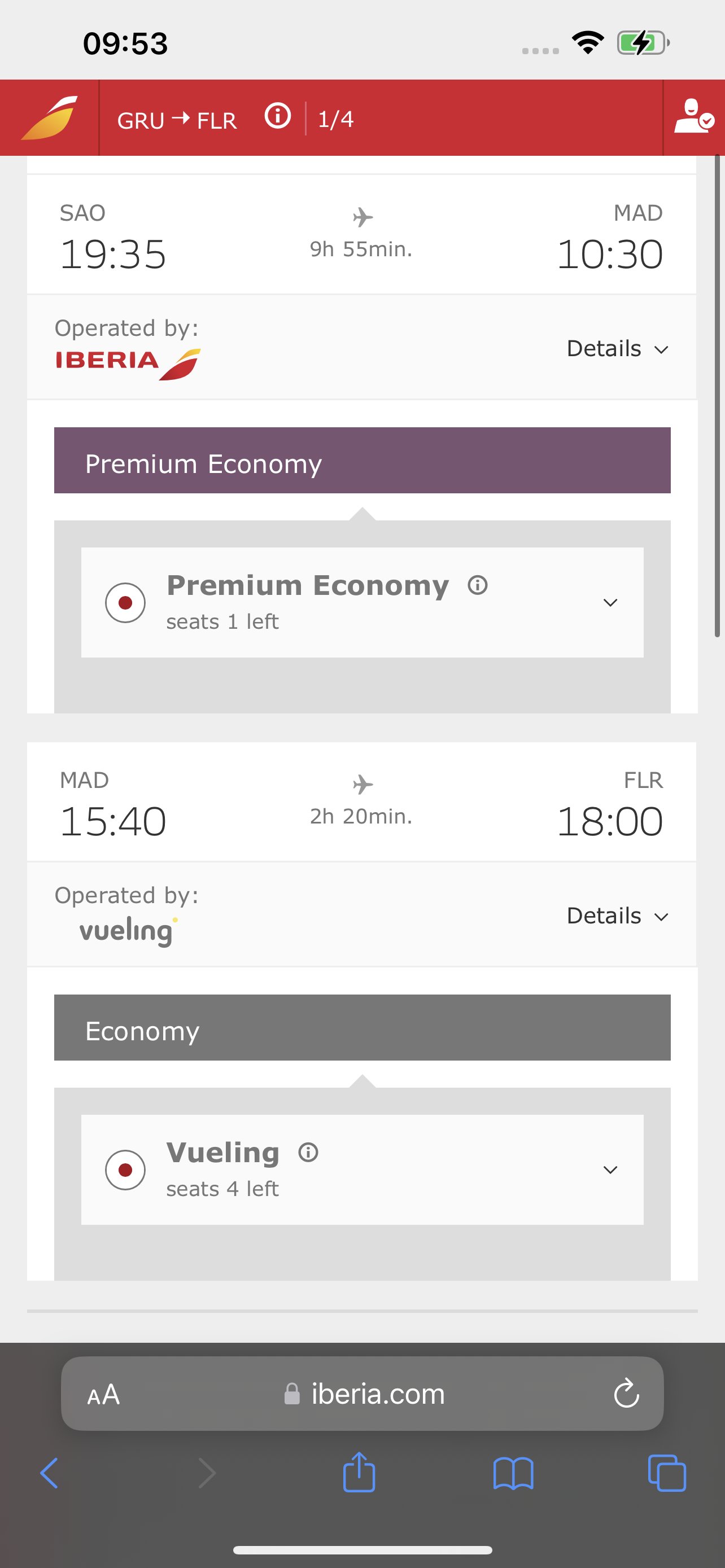The image size is (725, 1568).
Task: Open the Safari tabs overview
Action: (667, 1473)
